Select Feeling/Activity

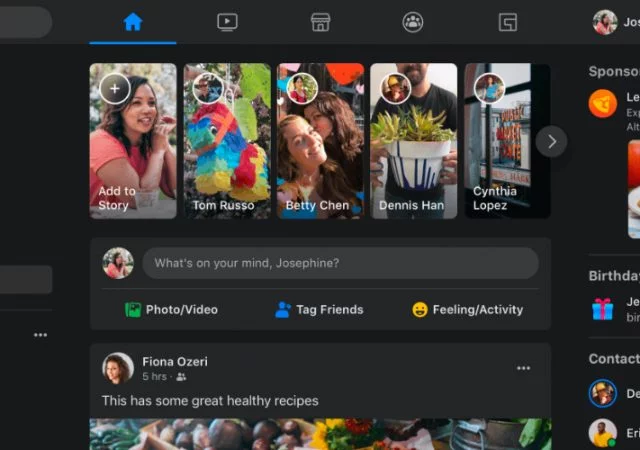(467, 310)
